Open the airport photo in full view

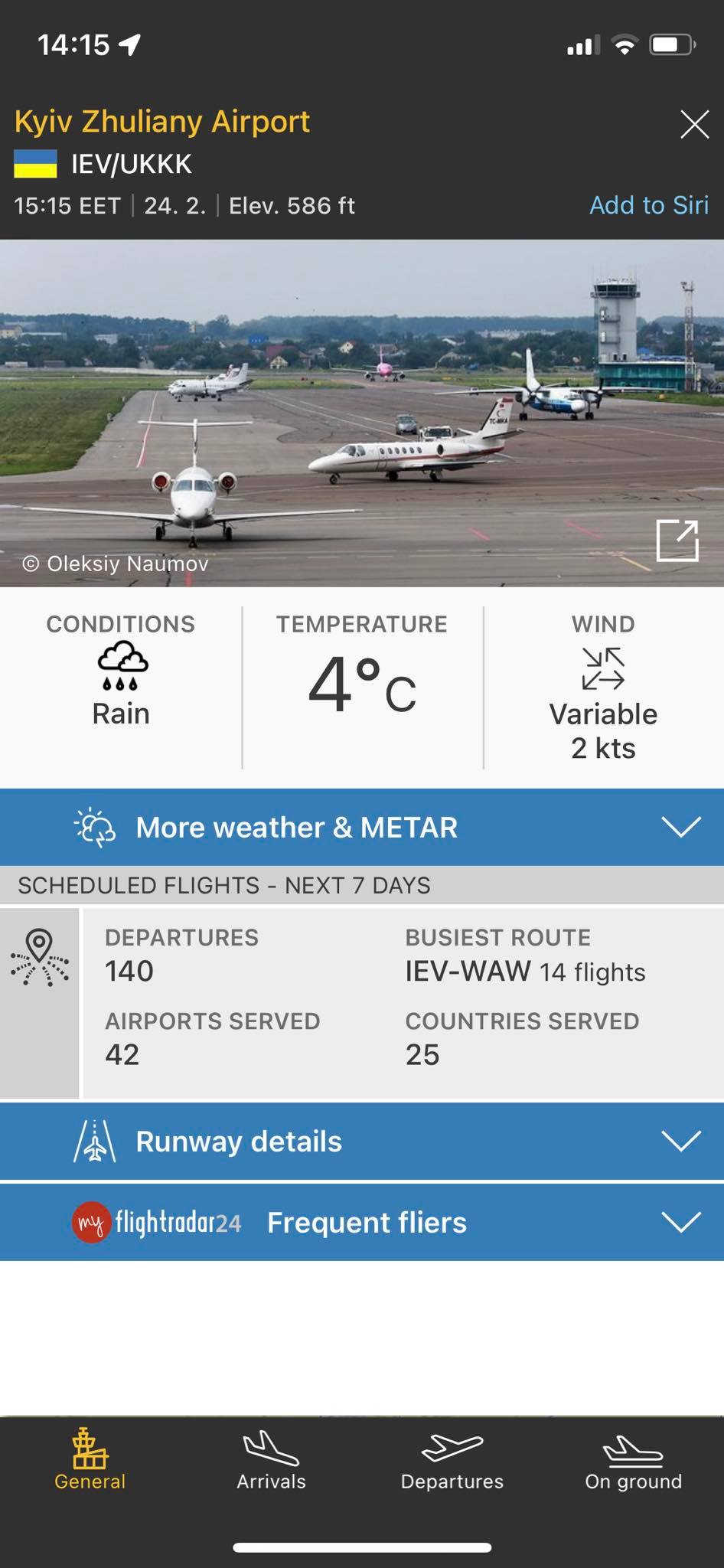(x=677, y=541)
